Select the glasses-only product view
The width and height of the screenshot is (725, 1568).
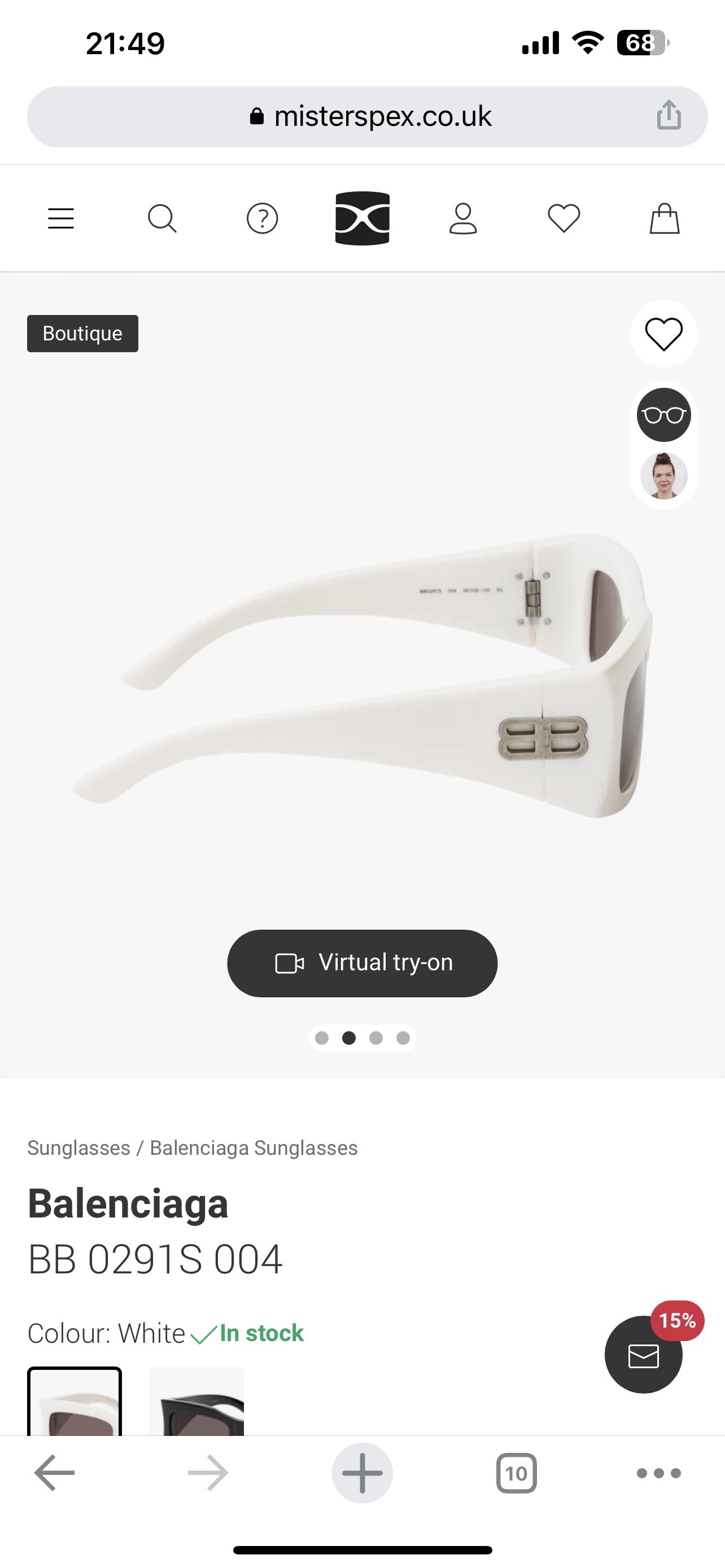point(663,415)
